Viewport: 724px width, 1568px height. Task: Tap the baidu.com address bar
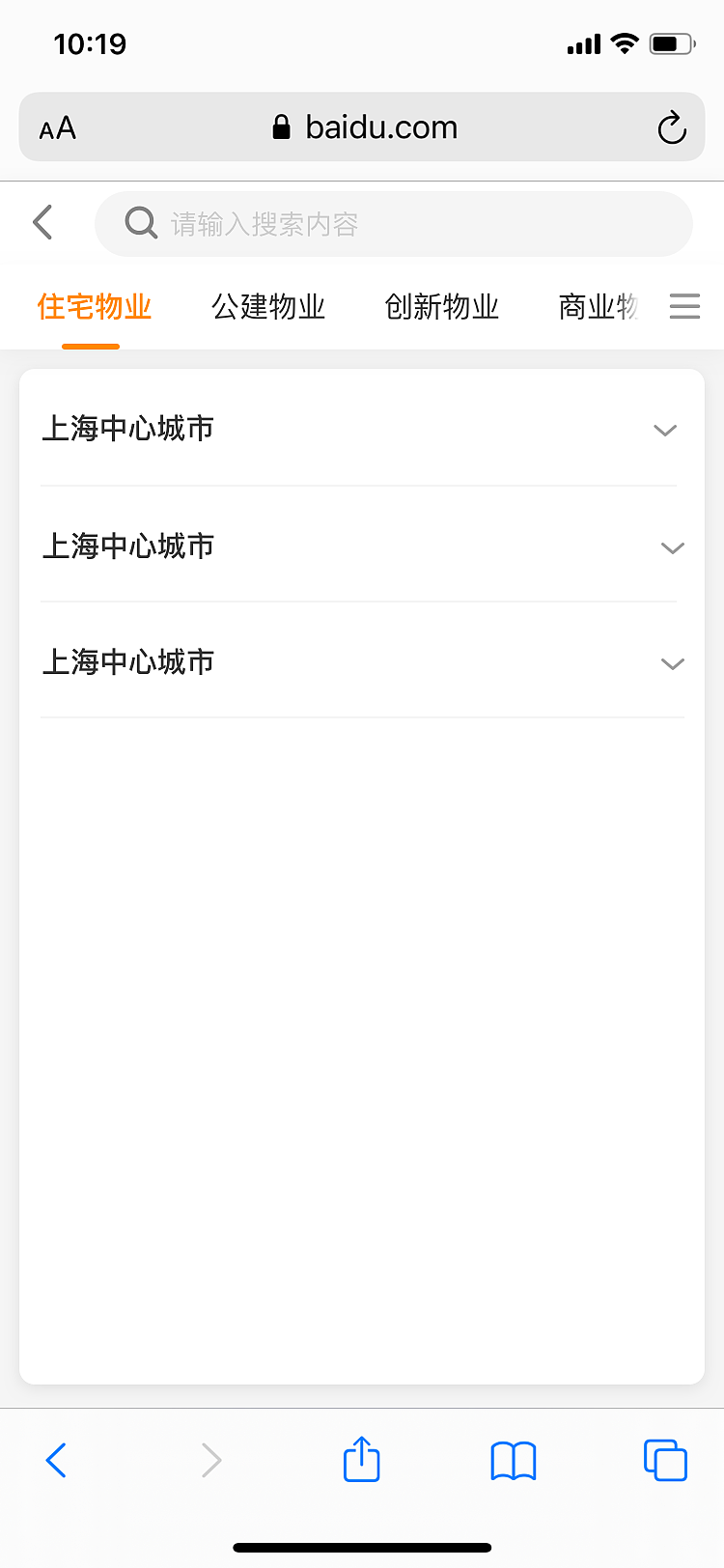pos(381,126)
